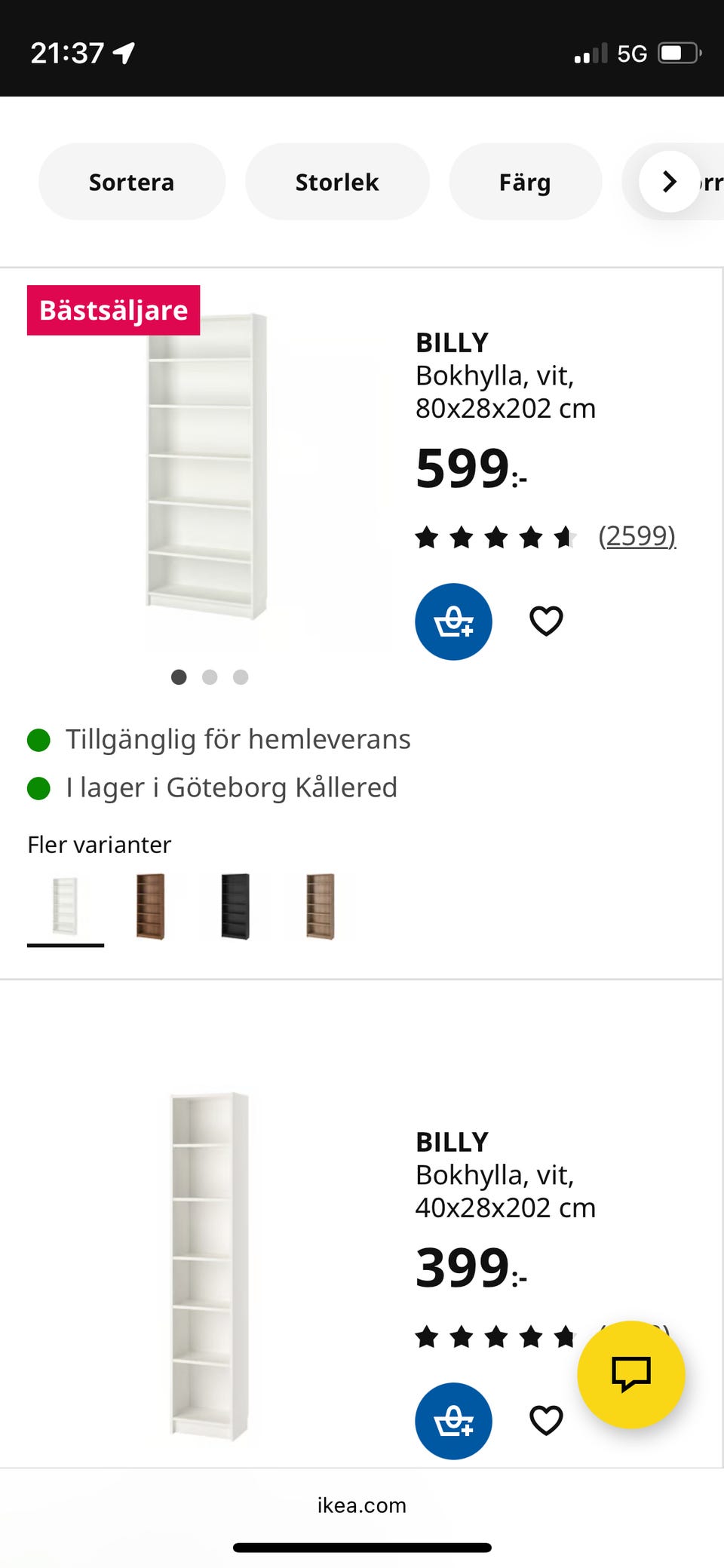Open the chat assistant bubble

(630, 1376)
